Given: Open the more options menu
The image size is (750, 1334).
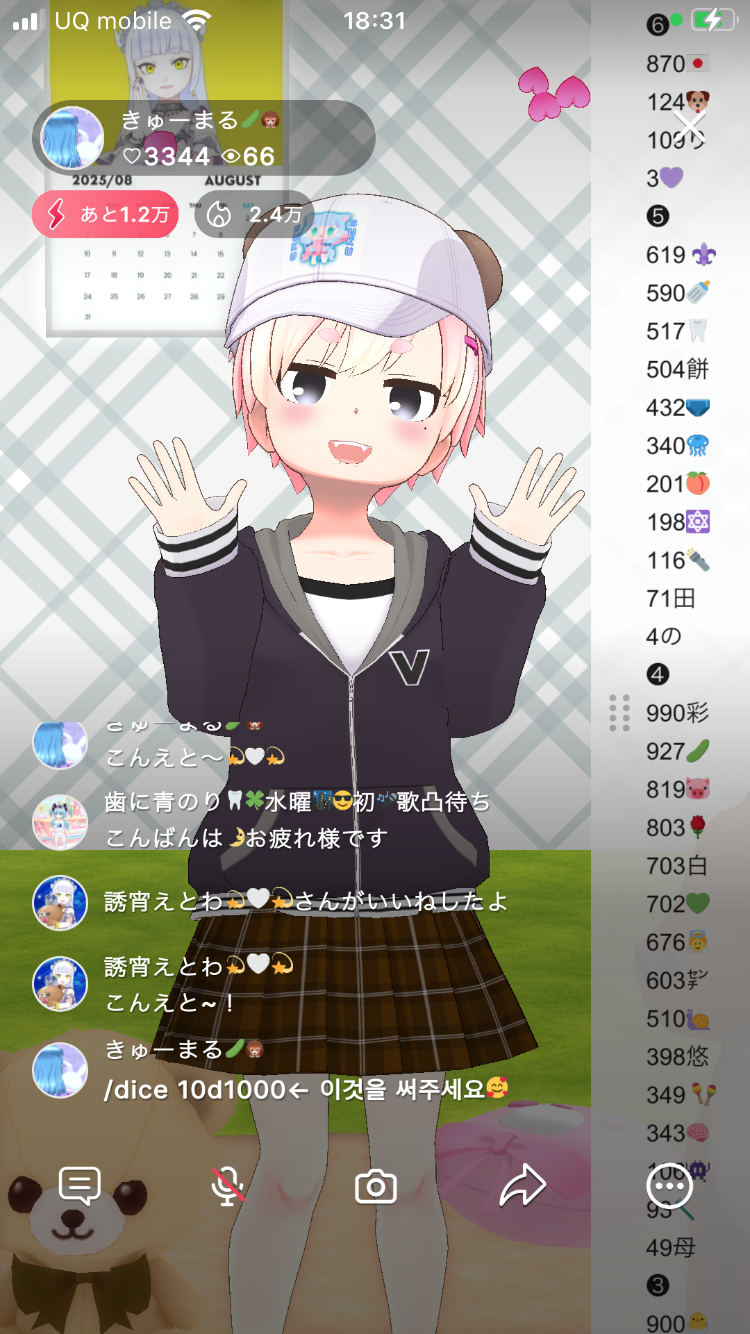Looking at the screenshot, I should [x=669, y=1187].
